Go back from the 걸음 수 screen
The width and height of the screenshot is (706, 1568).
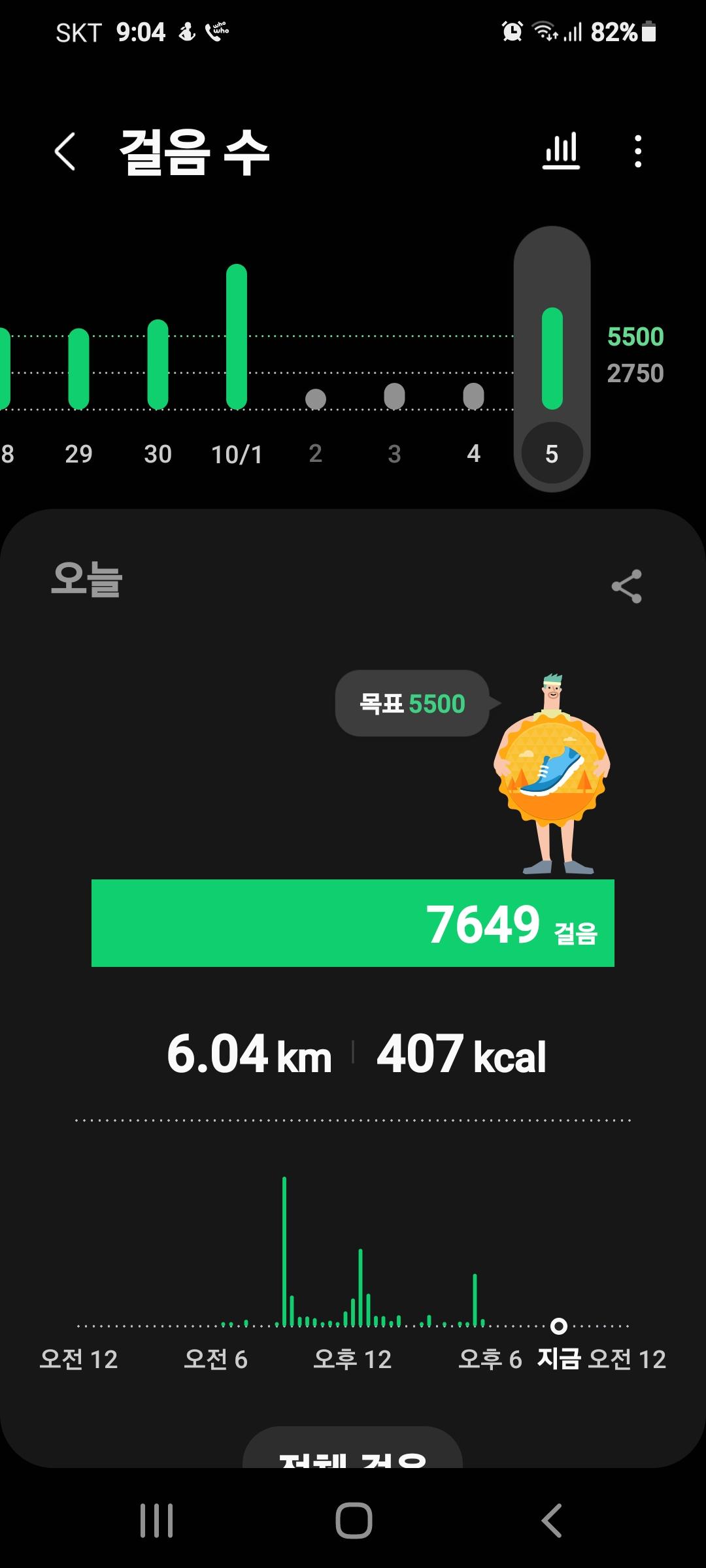[x=65, y=152]
